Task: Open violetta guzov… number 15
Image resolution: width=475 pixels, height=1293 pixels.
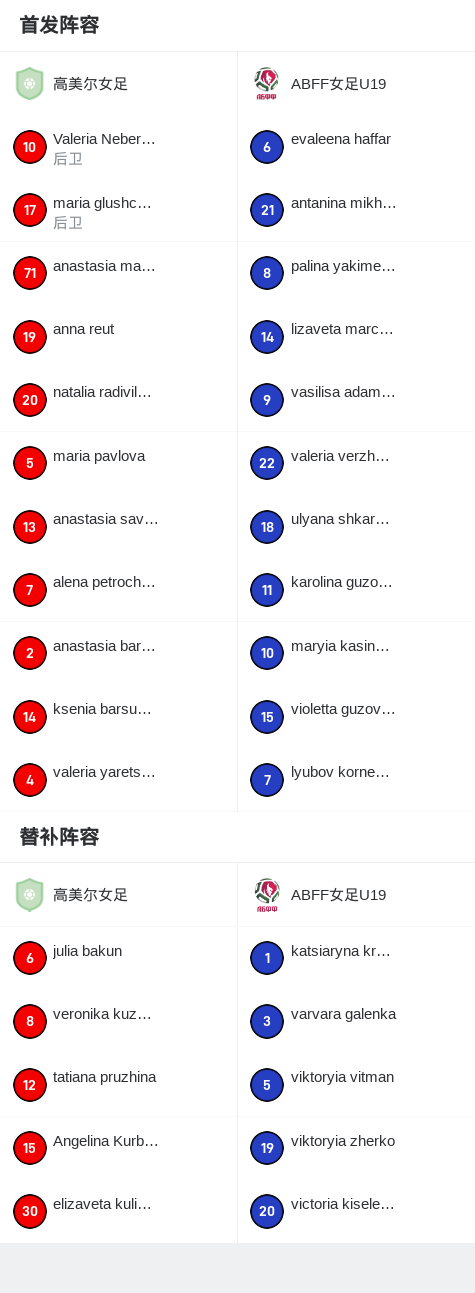Action: (356, 716)
